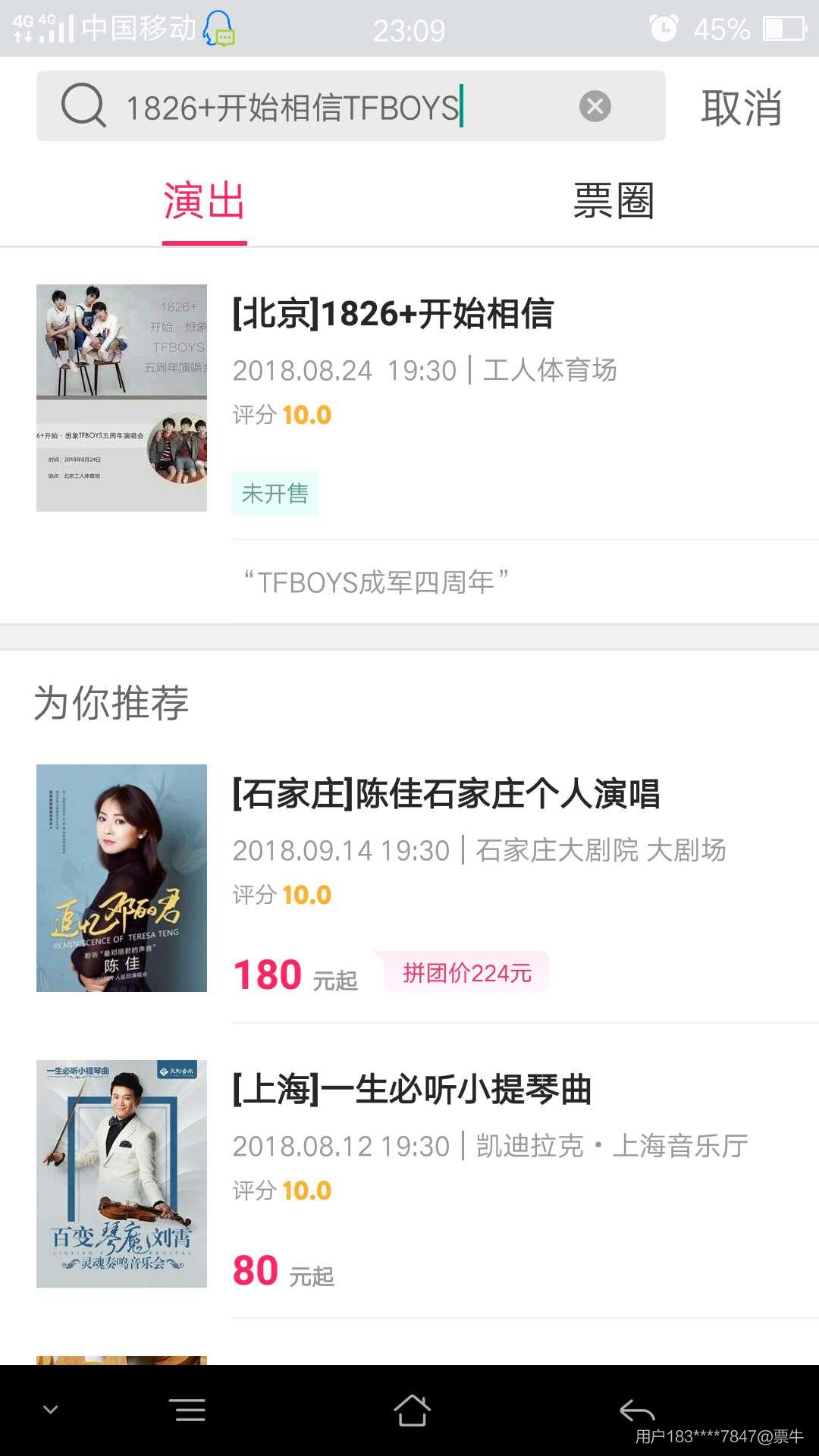Select the 演出 tab

click(204, 202)
